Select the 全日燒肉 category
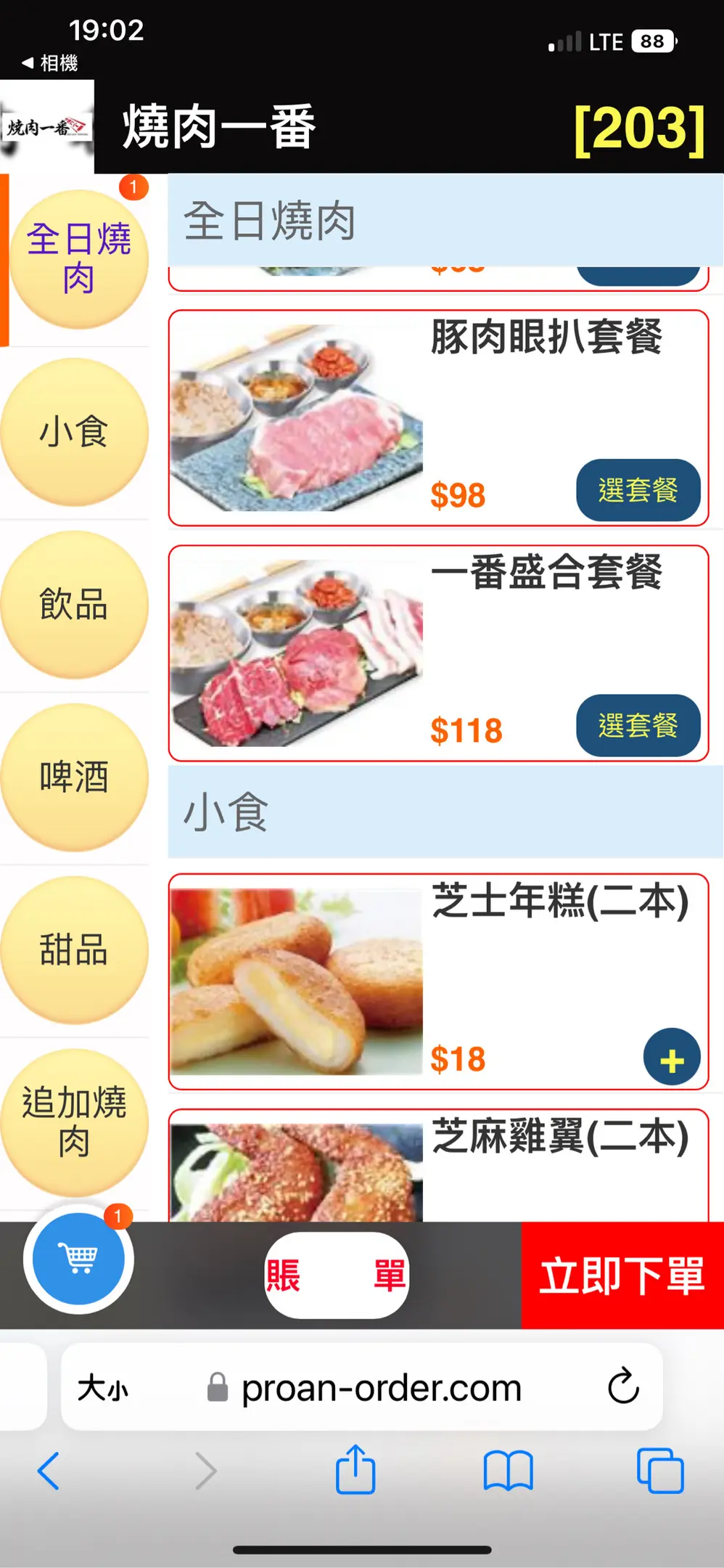Image resolution: width=724 pixels, height=1568 pixels. pos(78,259)
